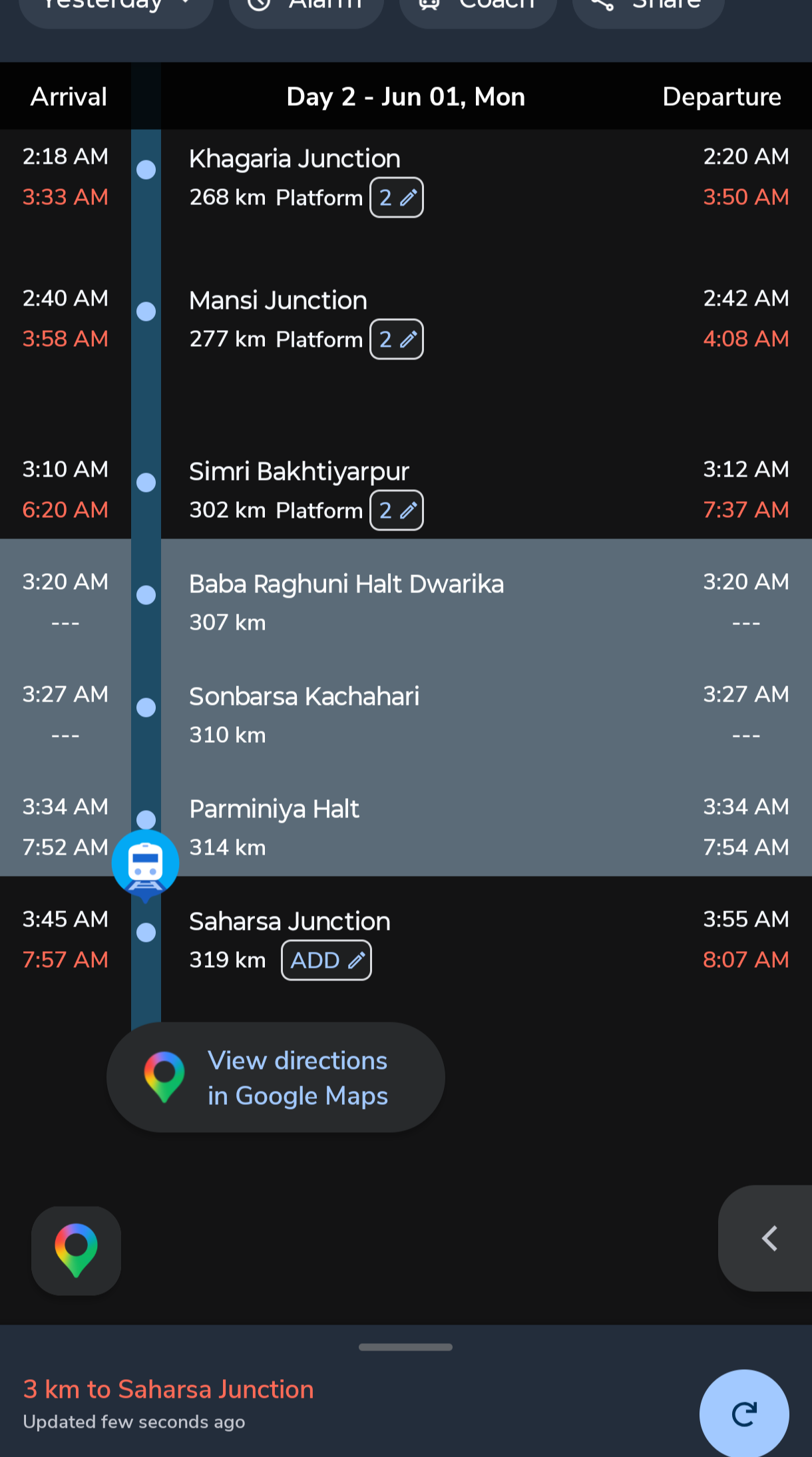Edit platform number for Mansi Junction
This screenshot has width=812, height=1457.
coord(397,339)
